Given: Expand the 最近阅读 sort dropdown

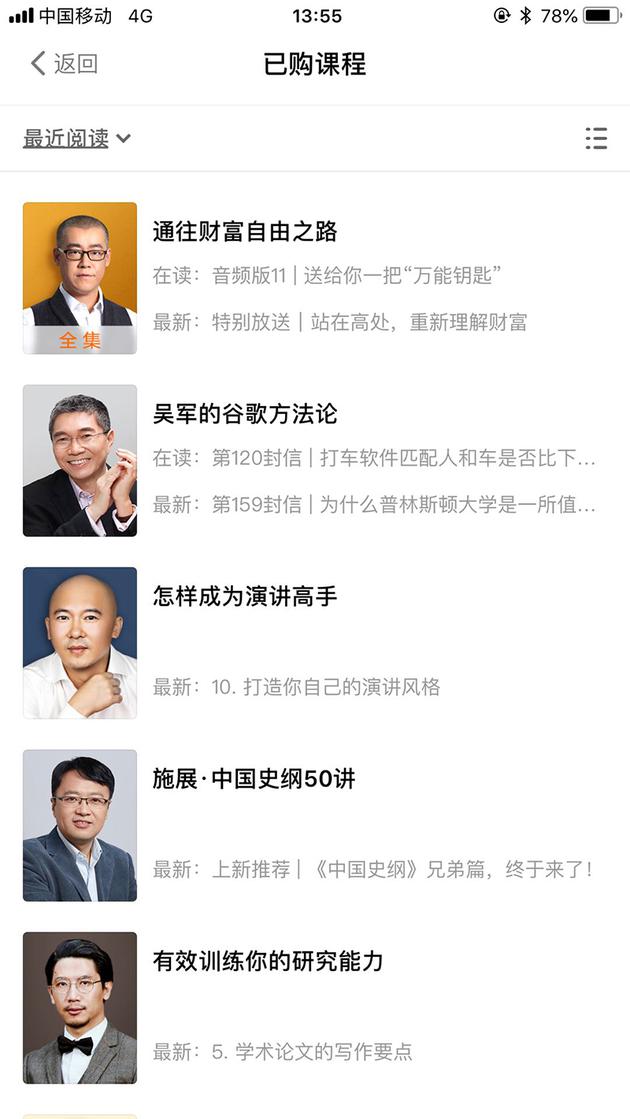Looking at the screenshot, I should coord(77,138).
